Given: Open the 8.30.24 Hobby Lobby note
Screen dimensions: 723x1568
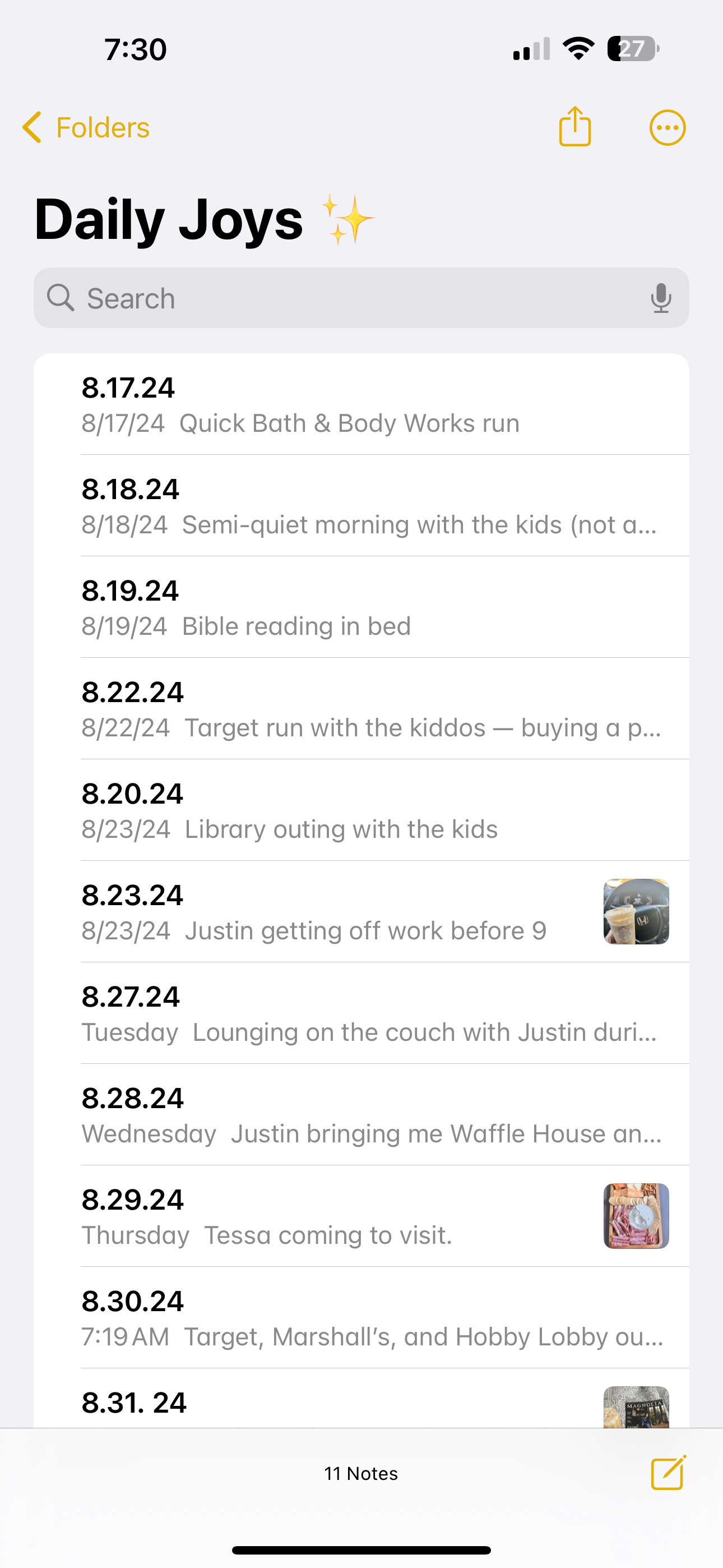Looking at the screenshot, I should pos(361,1318).
